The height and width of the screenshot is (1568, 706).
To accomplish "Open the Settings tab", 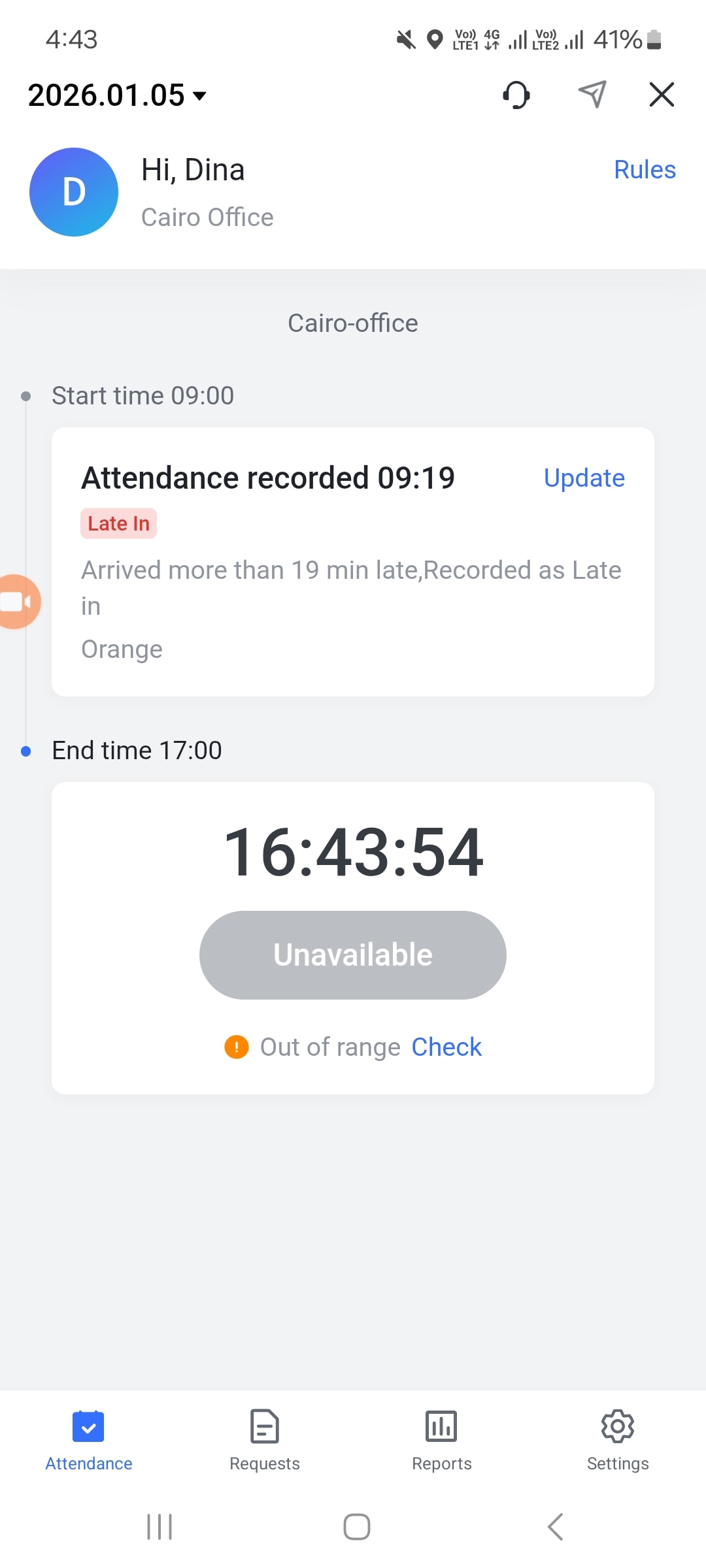I will click(618, 1441).
